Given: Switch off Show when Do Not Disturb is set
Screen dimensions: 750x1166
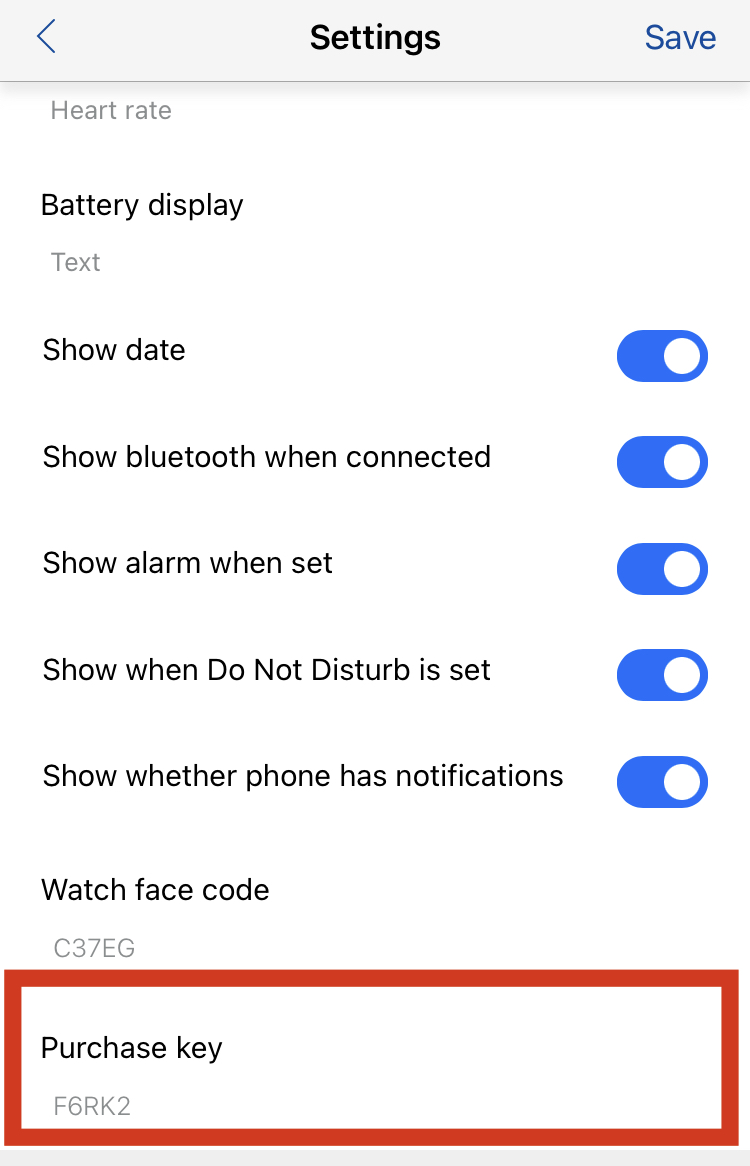Looking at the screenshot, I should (662, 675).
